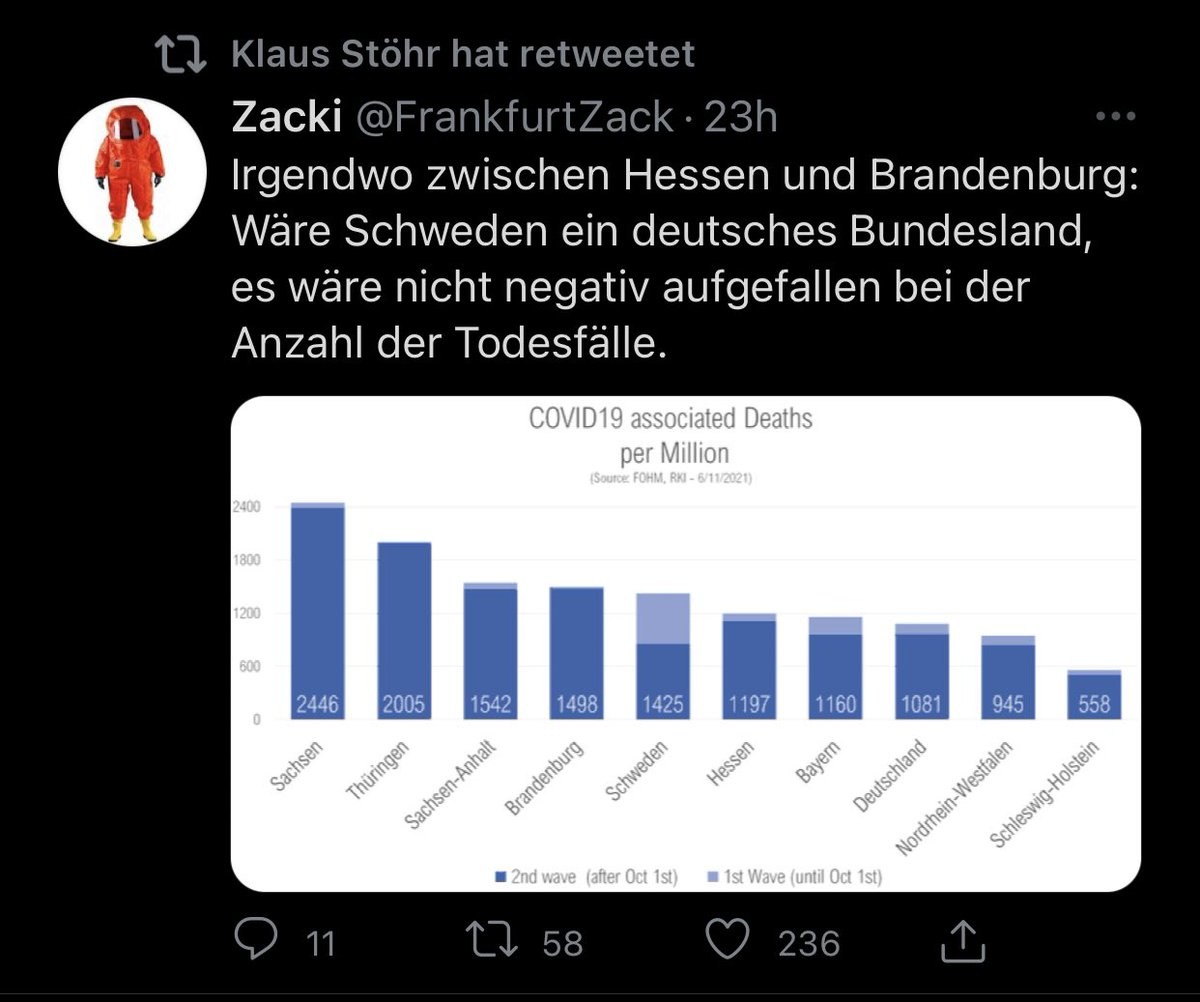Retweet Zacki's tweet
Image resolution: width=1200 pixels, height=1002 pixels.
495,940
